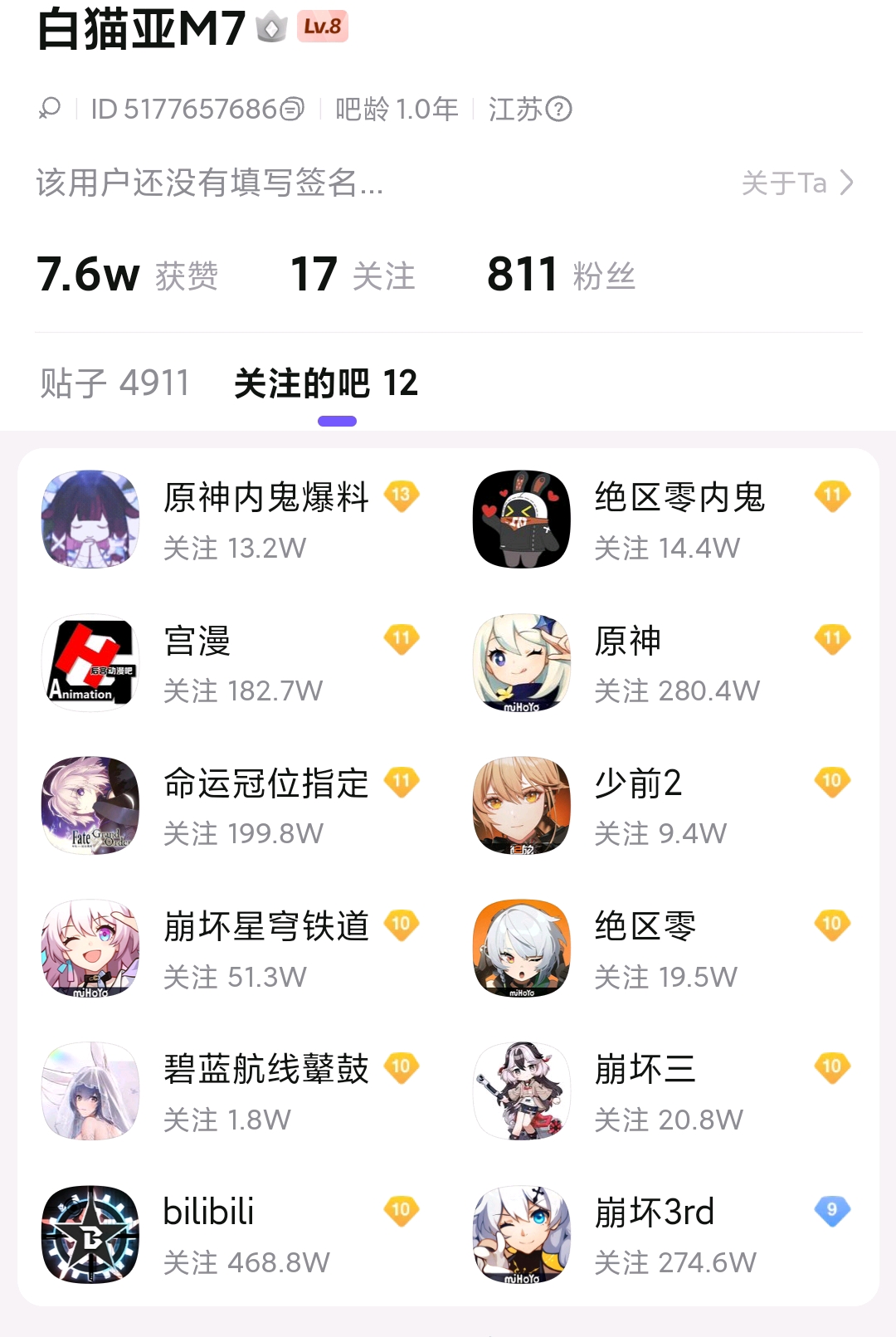Image resolution: width=896 pixels, height=1337 pixels.
Task: Select the 关注的吧 12 tab
Action: [x=326, y=383]
